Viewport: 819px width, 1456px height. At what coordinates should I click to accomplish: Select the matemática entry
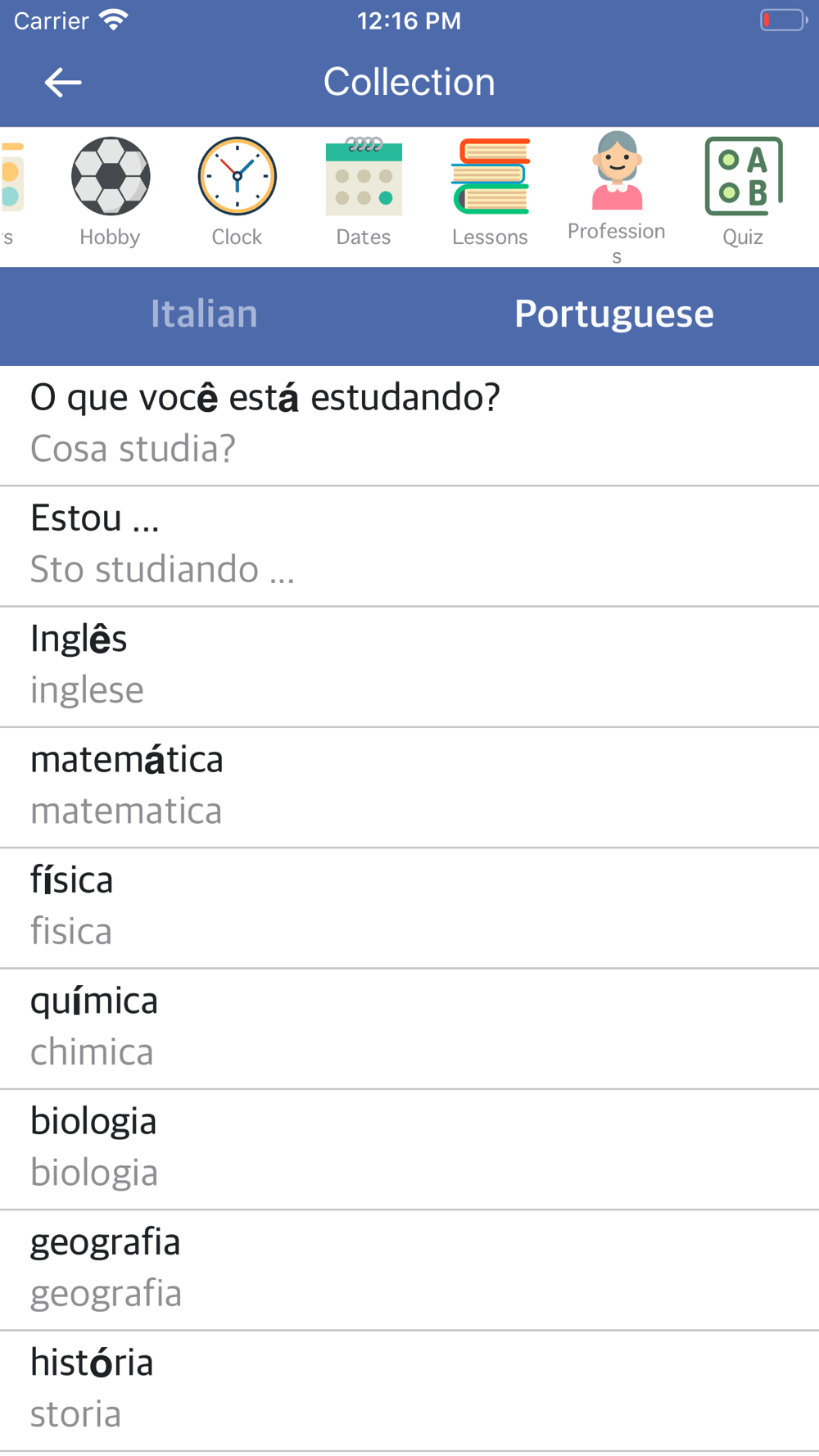[409, 787]
